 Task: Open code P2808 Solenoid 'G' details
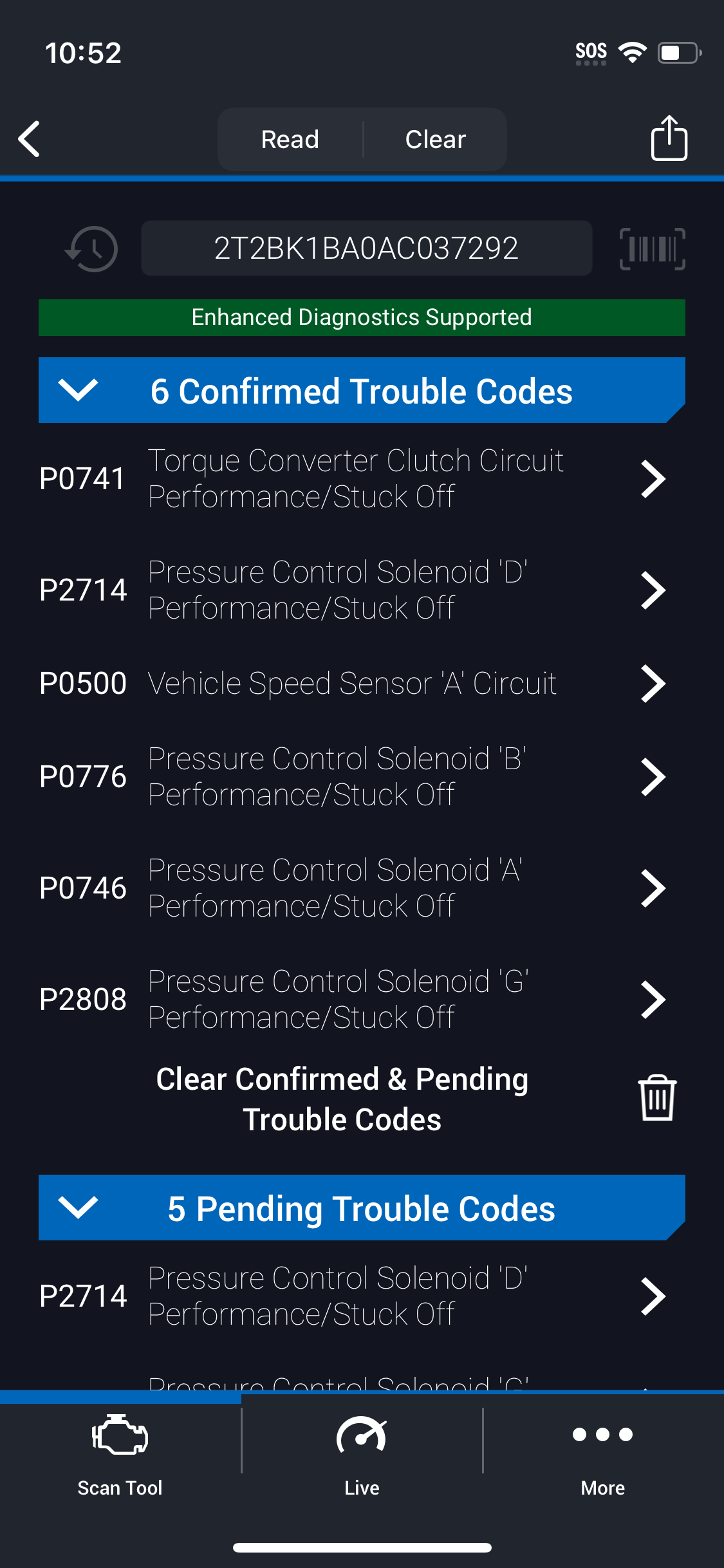(362, 999)
